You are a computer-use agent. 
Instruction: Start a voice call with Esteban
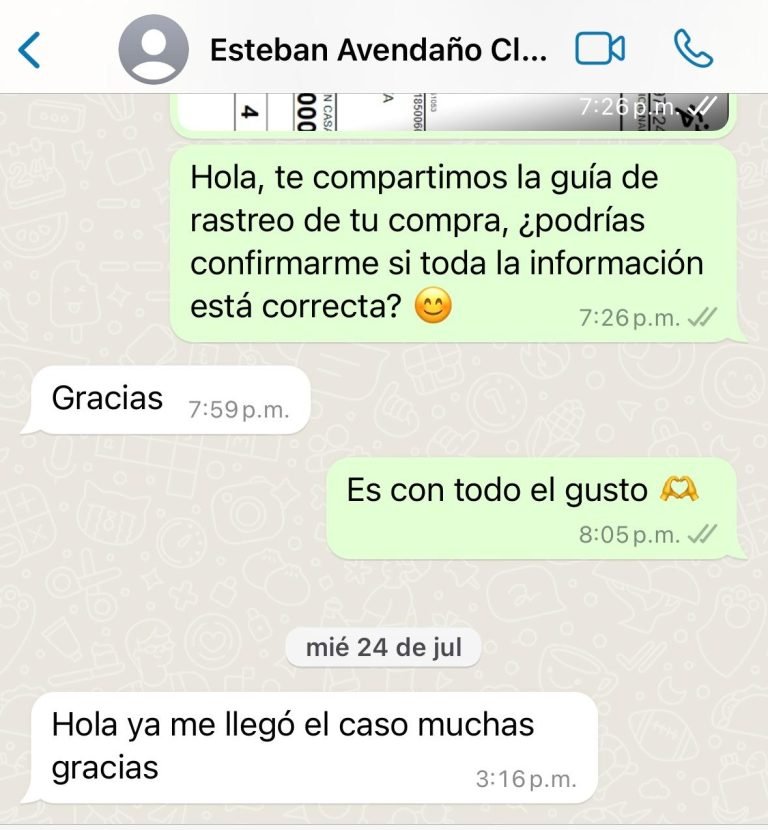tap(693, 49)
